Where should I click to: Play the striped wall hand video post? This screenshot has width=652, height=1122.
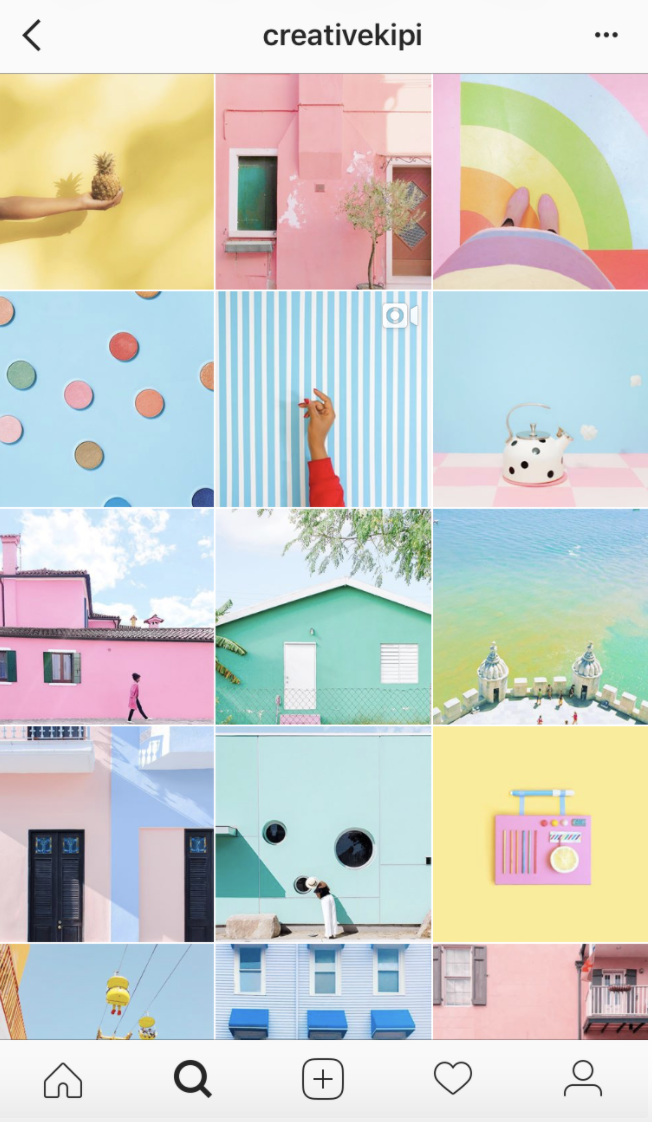tap(323, 399)
